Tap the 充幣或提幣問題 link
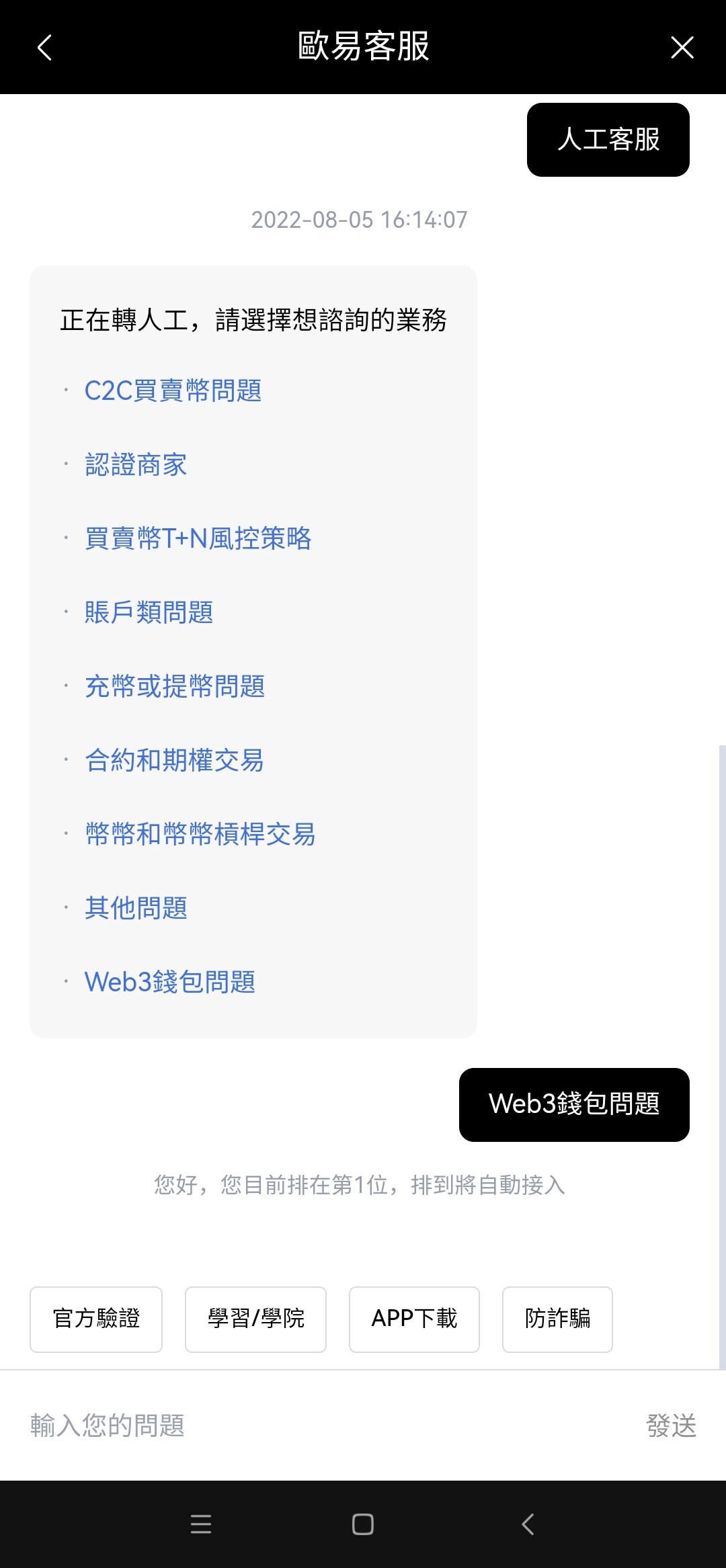 [x=175, y=686]
